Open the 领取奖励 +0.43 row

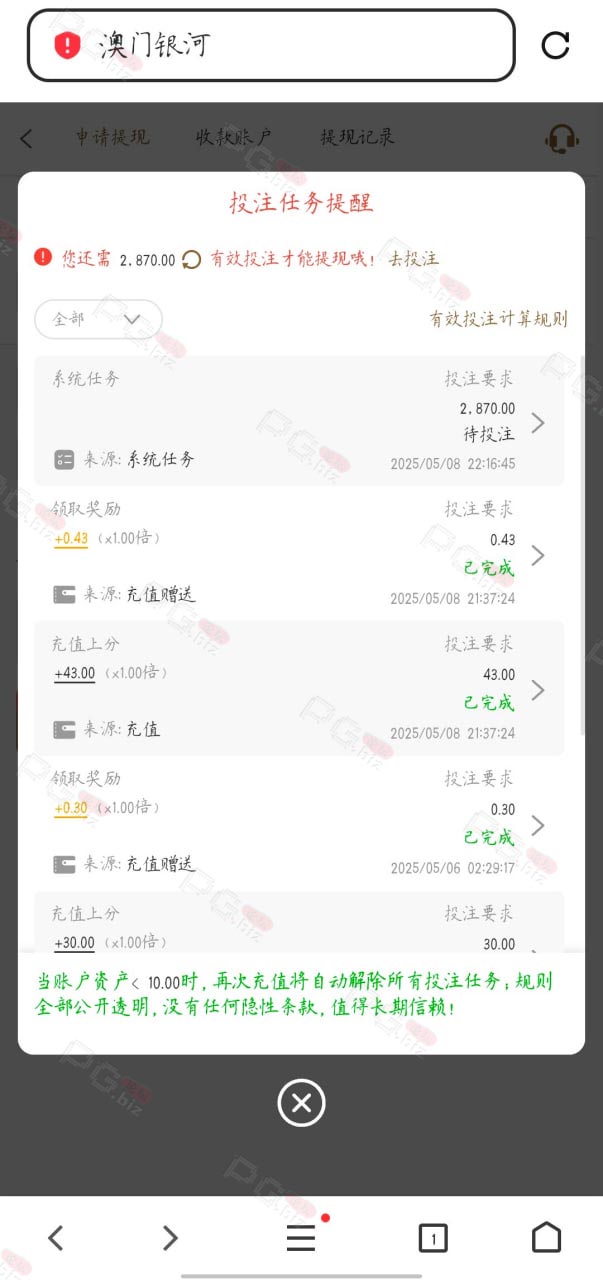pos(299,554)
